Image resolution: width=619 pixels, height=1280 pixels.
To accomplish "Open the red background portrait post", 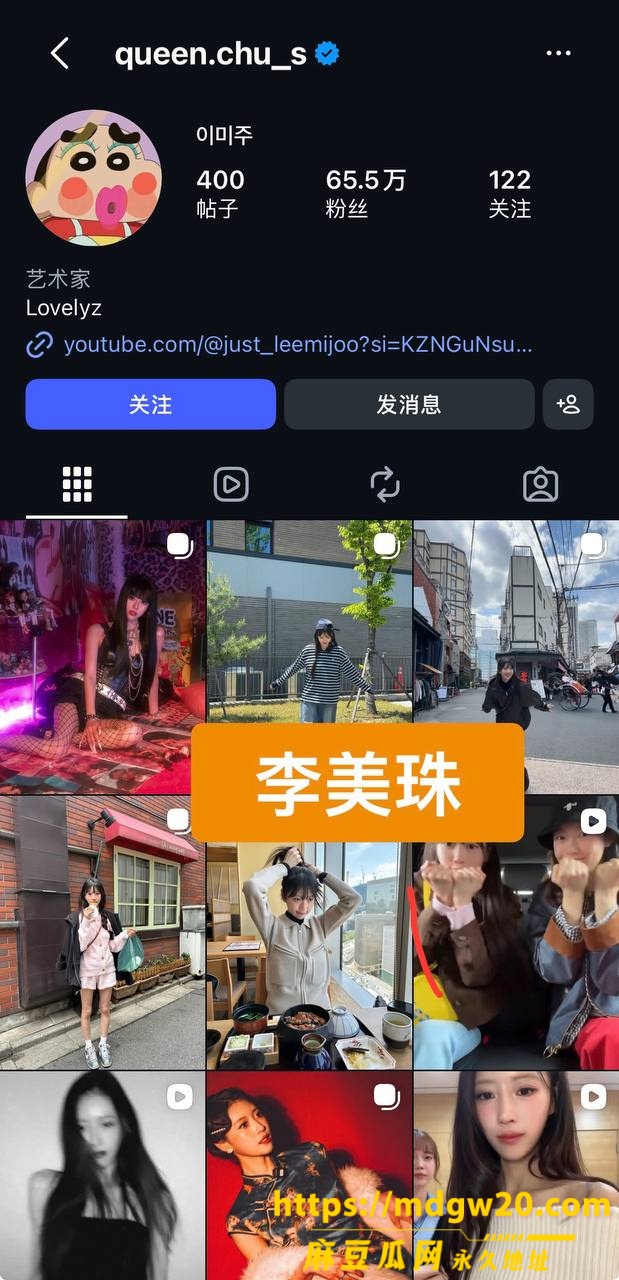I will (x=309, y=1175).
